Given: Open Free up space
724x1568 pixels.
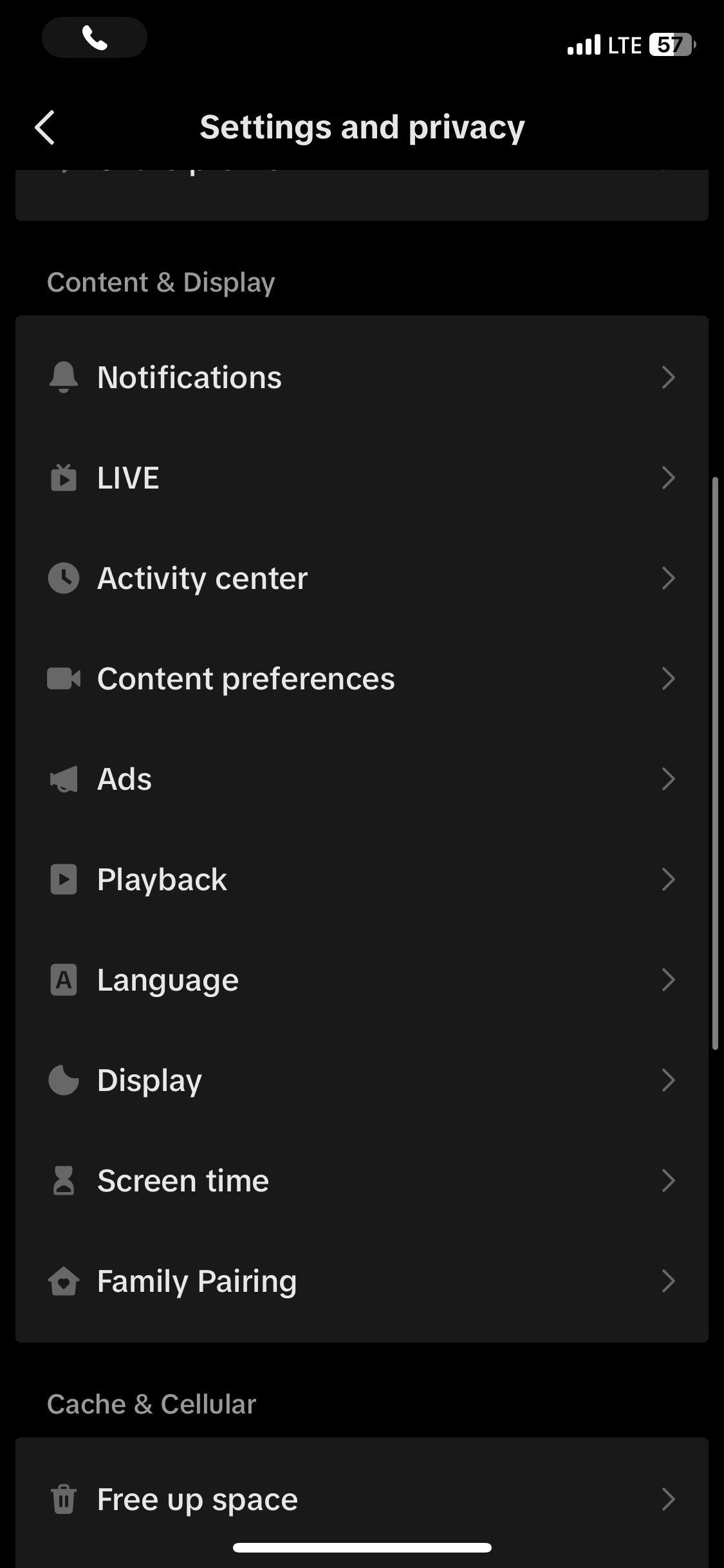Looking at the screenshot, I should tap(362, 1500).
